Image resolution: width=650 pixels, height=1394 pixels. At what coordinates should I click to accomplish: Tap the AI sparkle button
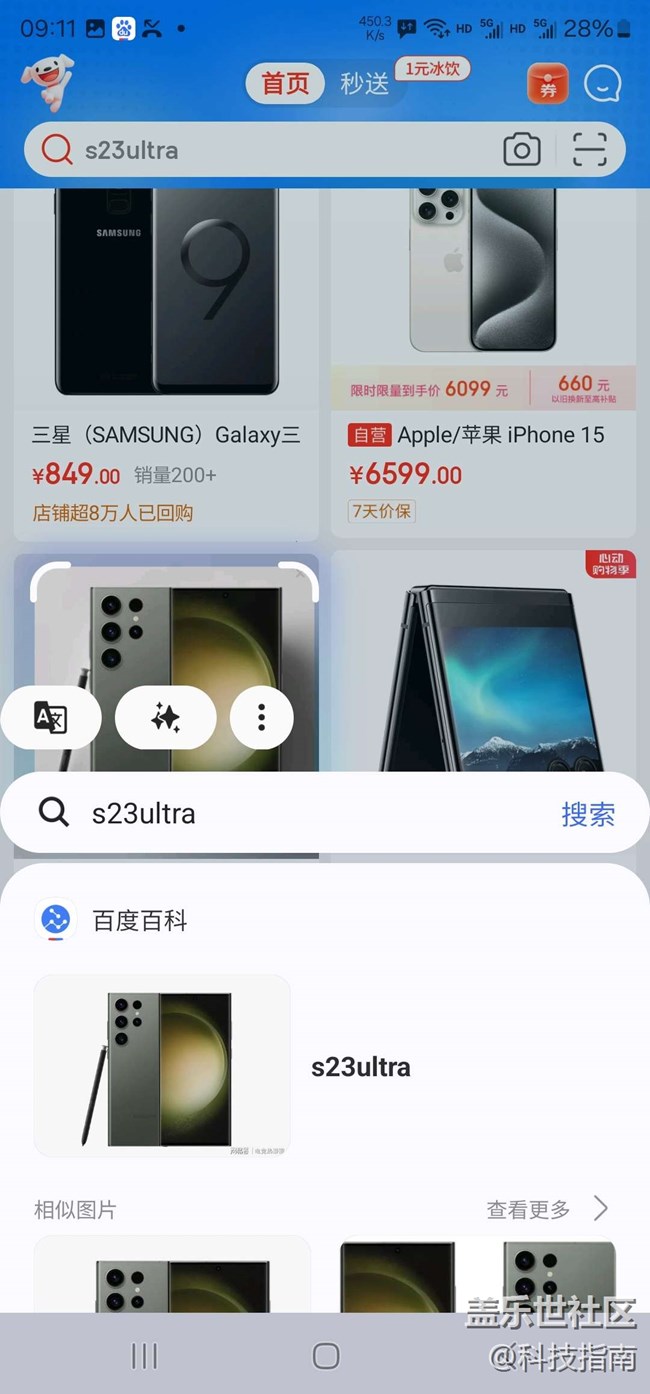click(166, 718)
